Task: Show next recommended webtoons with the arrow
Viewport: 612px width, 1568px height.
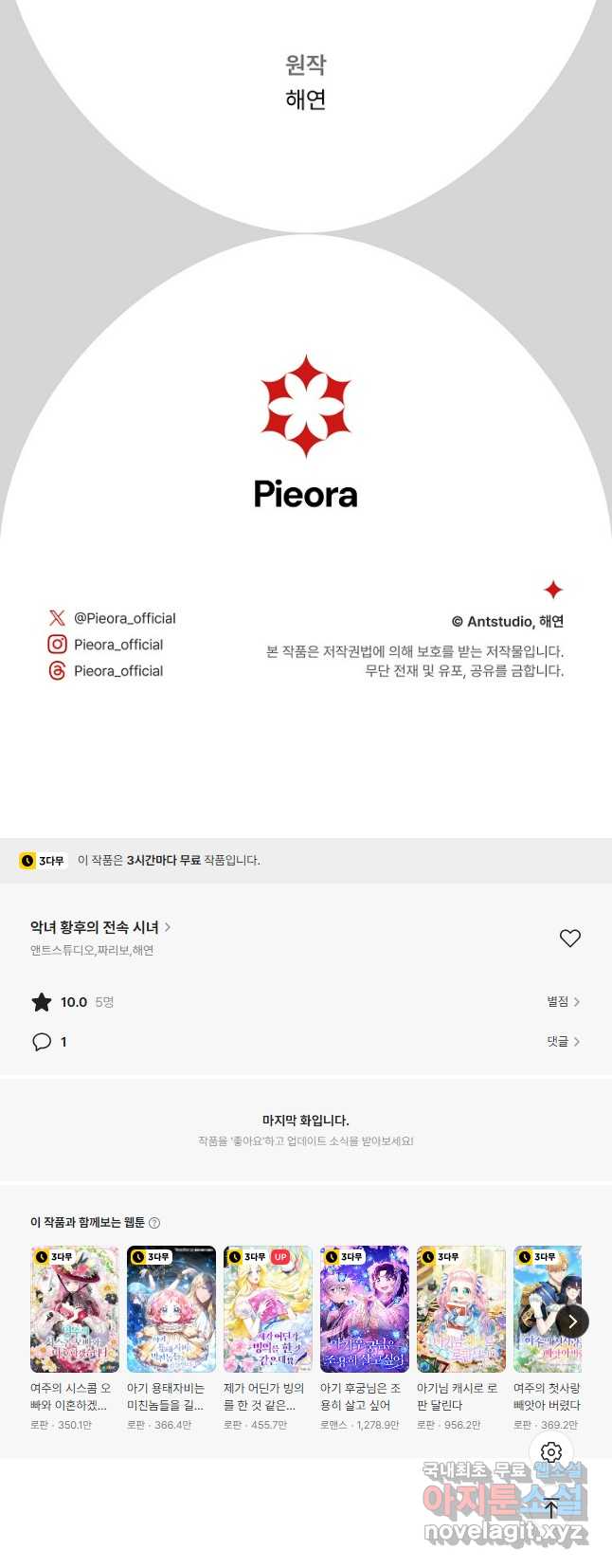Action: point(571,1322)
